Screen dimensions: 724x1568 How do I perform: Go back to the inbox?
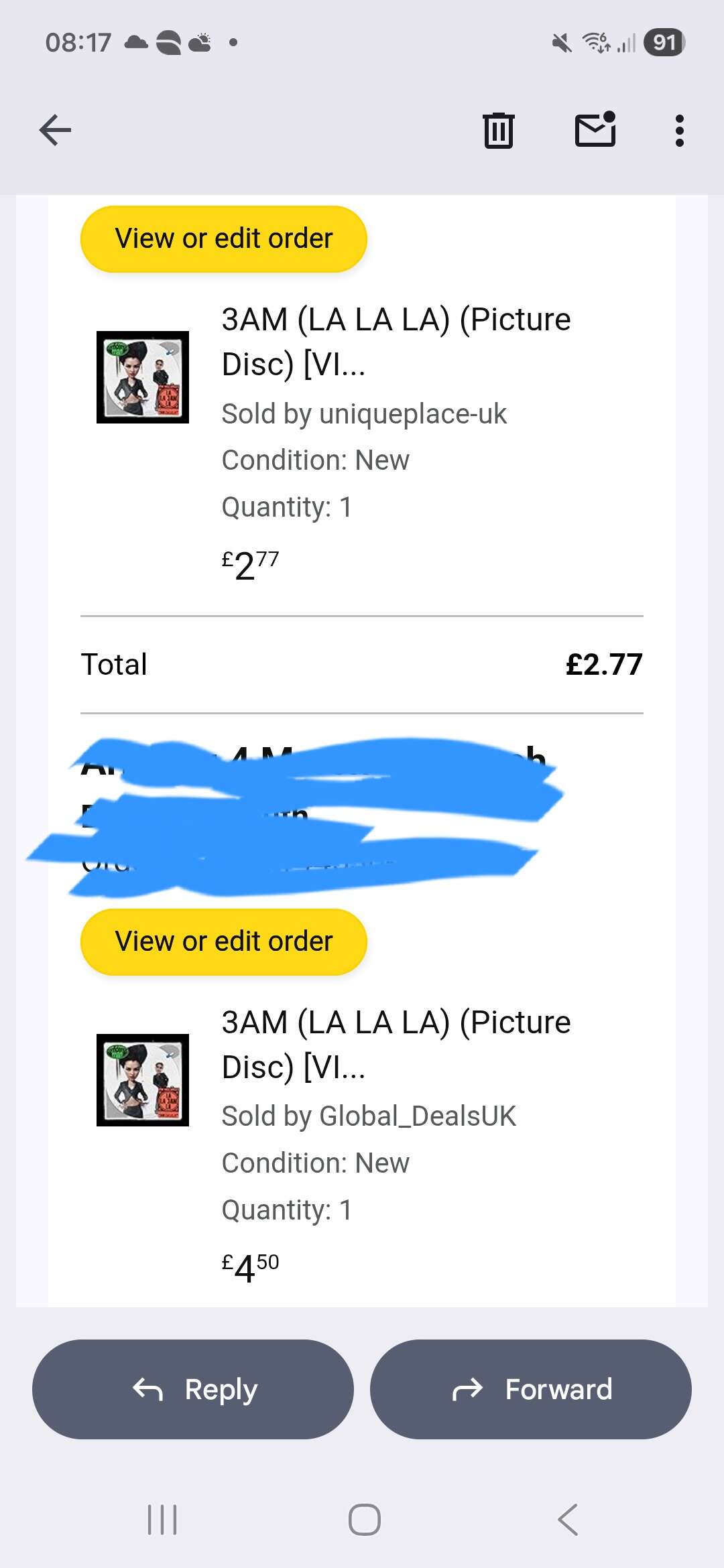click(55, 130)
